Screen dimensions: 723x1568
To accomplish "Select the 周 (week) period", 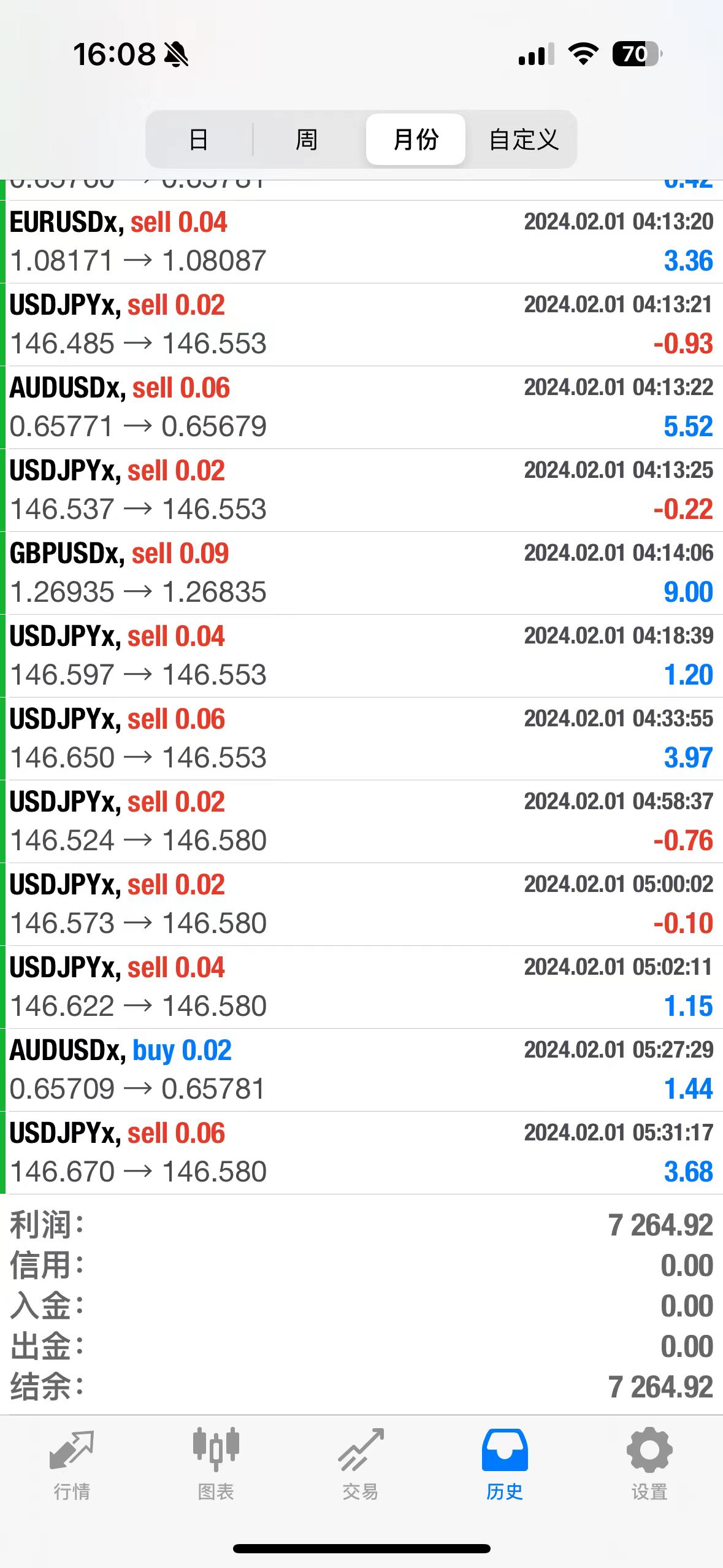I will point(307,139).
